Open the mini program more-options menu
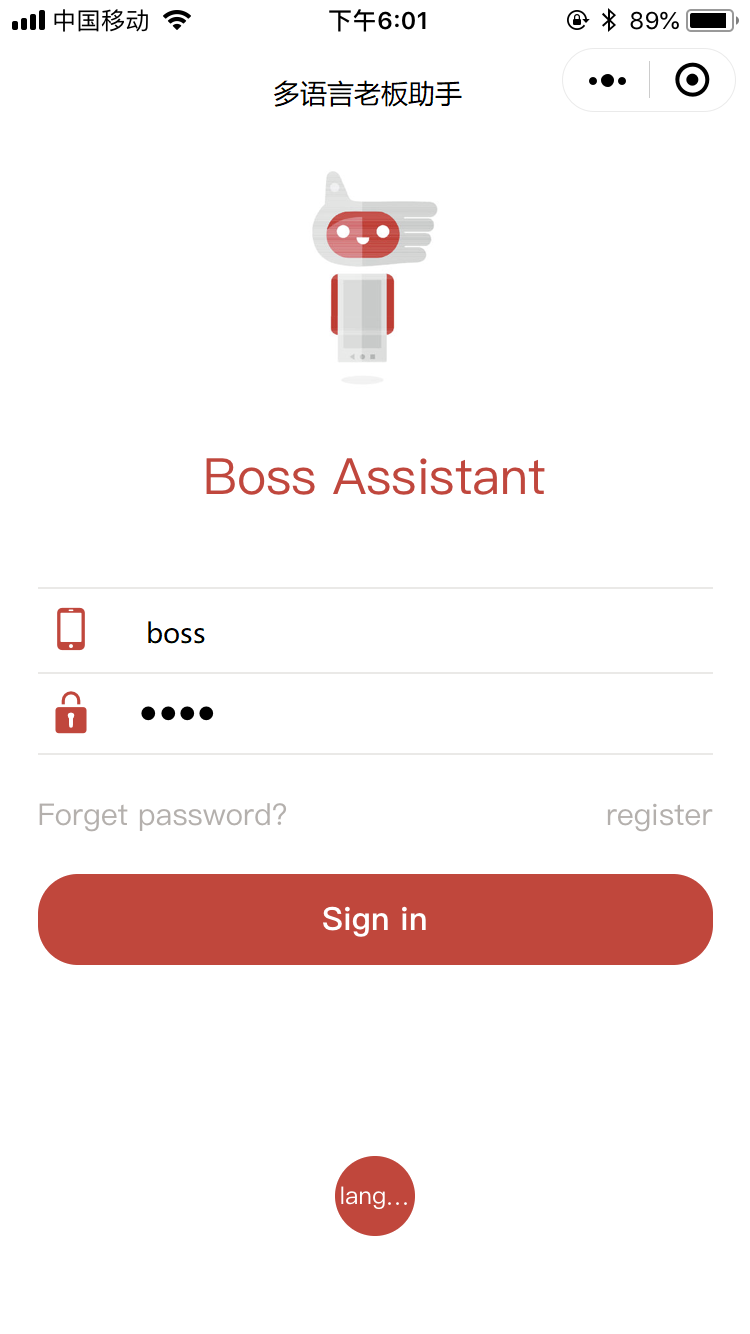This screenshot has height=1334, width=750. tap(607, 80)
